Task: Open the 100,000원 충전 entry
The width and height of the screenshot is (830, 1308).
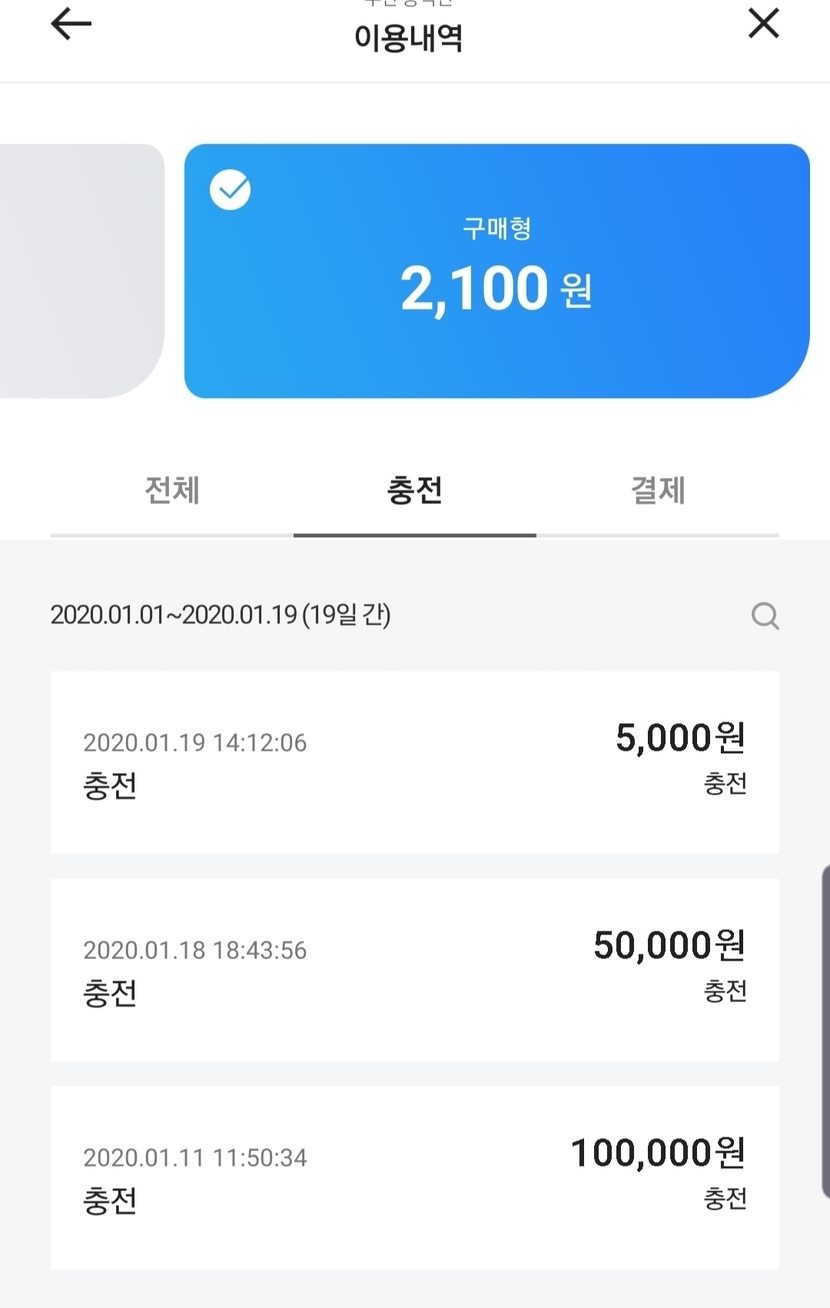Action: click(x=414, y=1177)
